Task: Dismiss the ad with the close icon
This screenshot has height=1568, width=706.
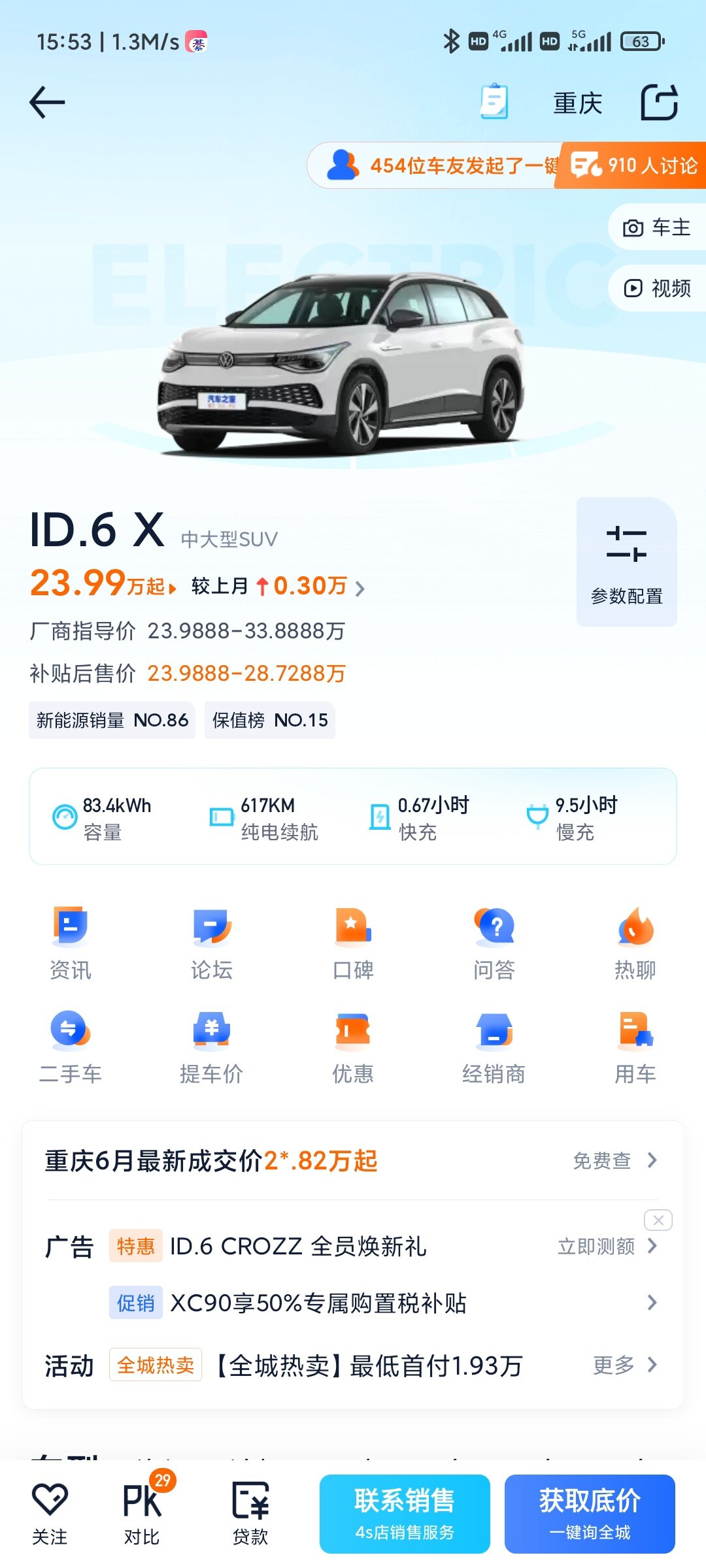Action: 658,1220
